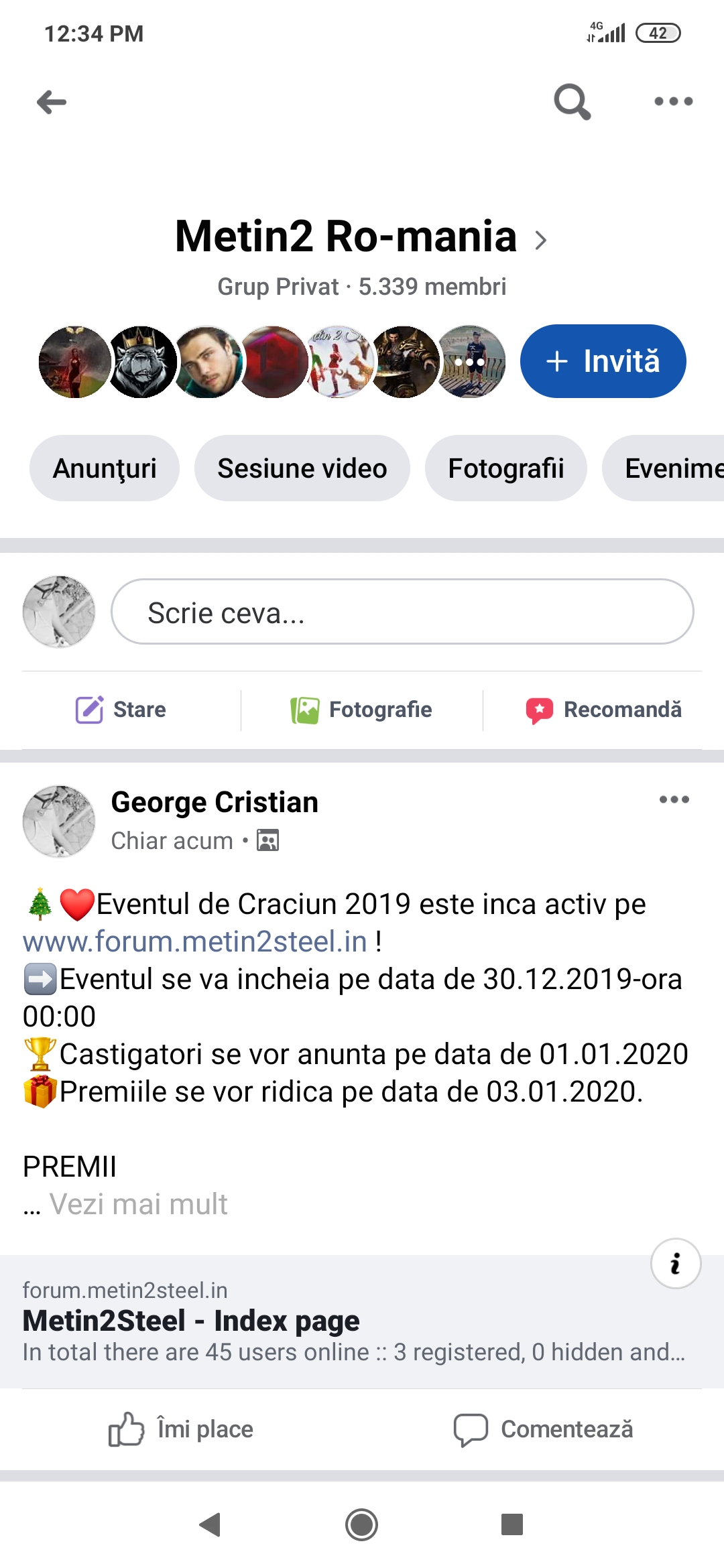Screen dimensions: 724x1568
Task: Add a Fotografie to a post
Action: point(362,710)
